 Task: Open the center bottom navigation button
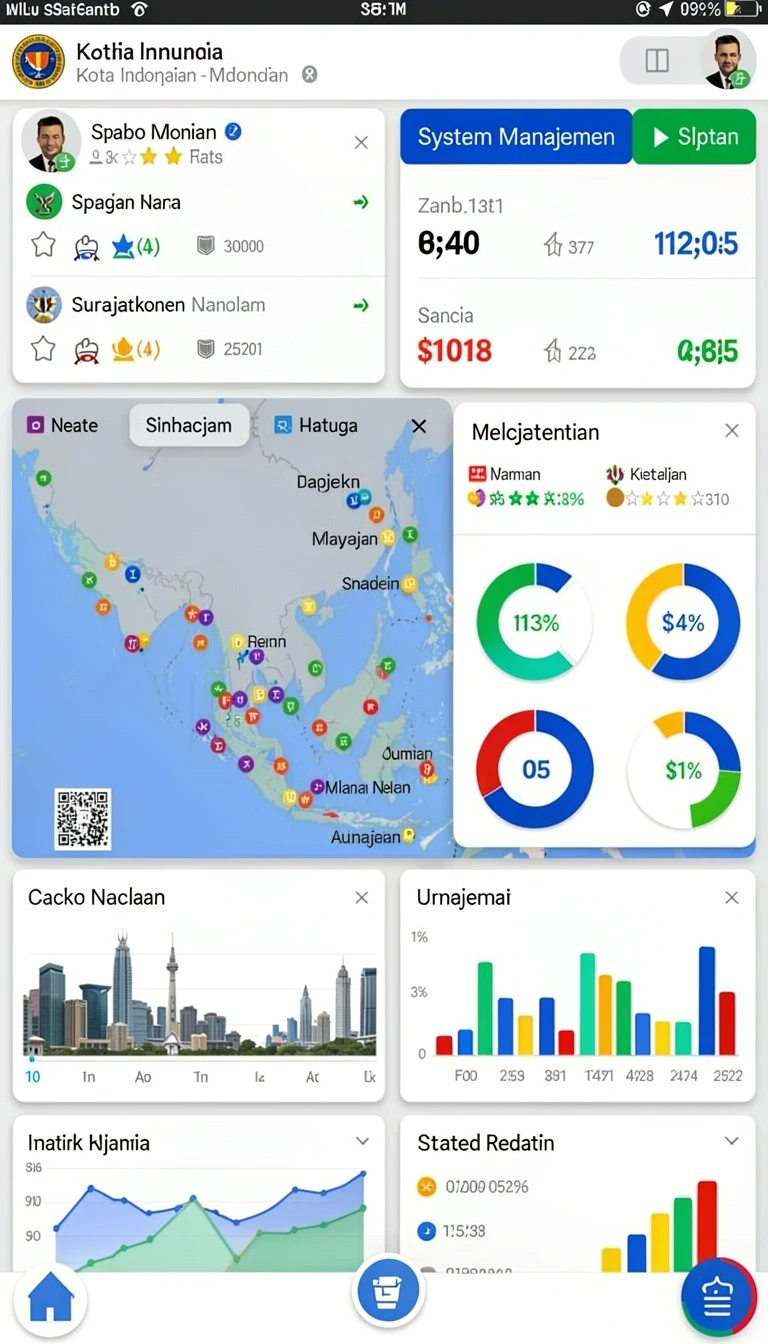[x=389, y=1291]
